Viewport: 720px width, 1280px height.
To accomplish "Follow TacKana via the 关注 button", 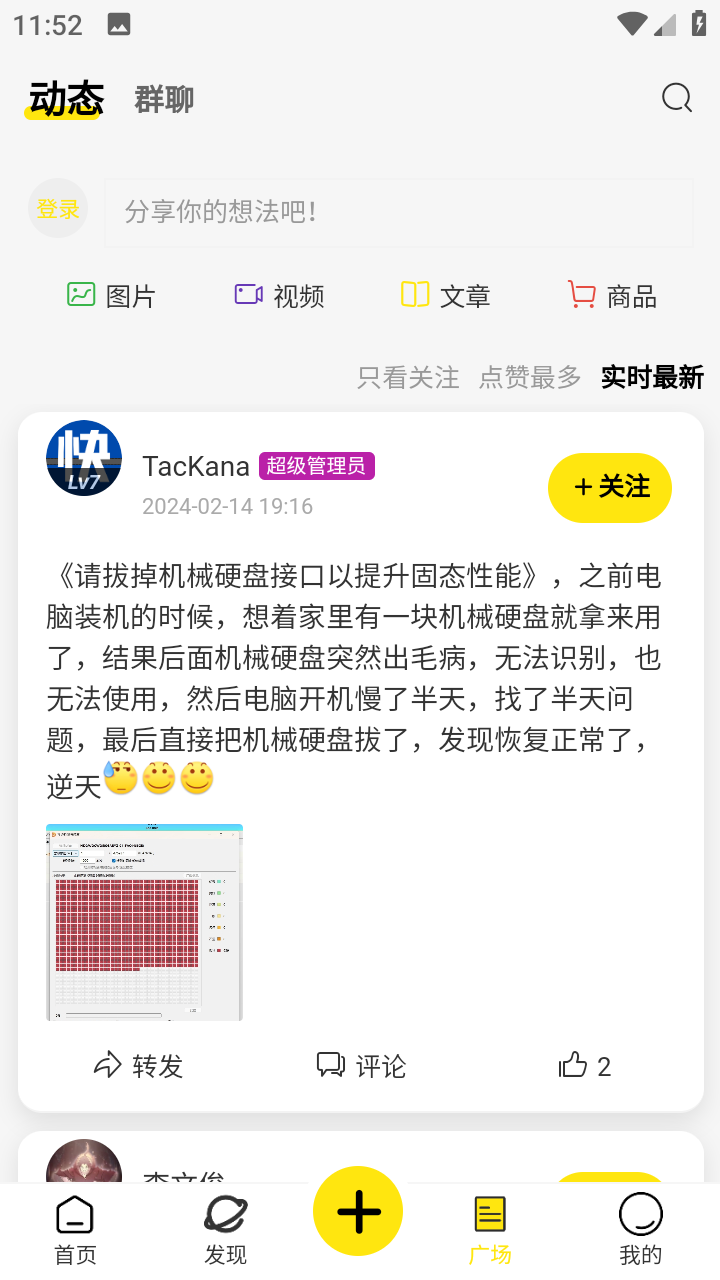I will 609,488.
